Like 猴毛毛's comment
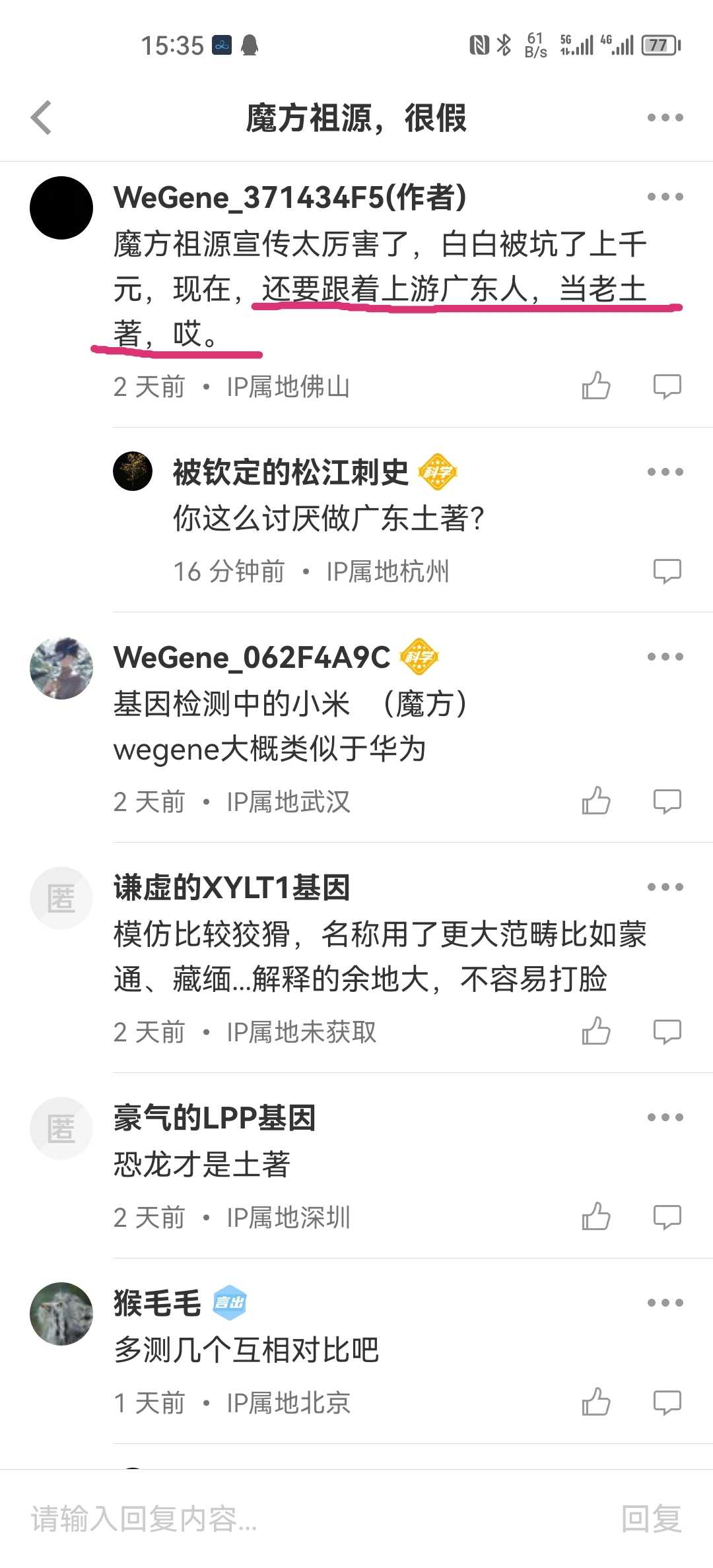The image size is (713, 1568). click(596, 1402)
